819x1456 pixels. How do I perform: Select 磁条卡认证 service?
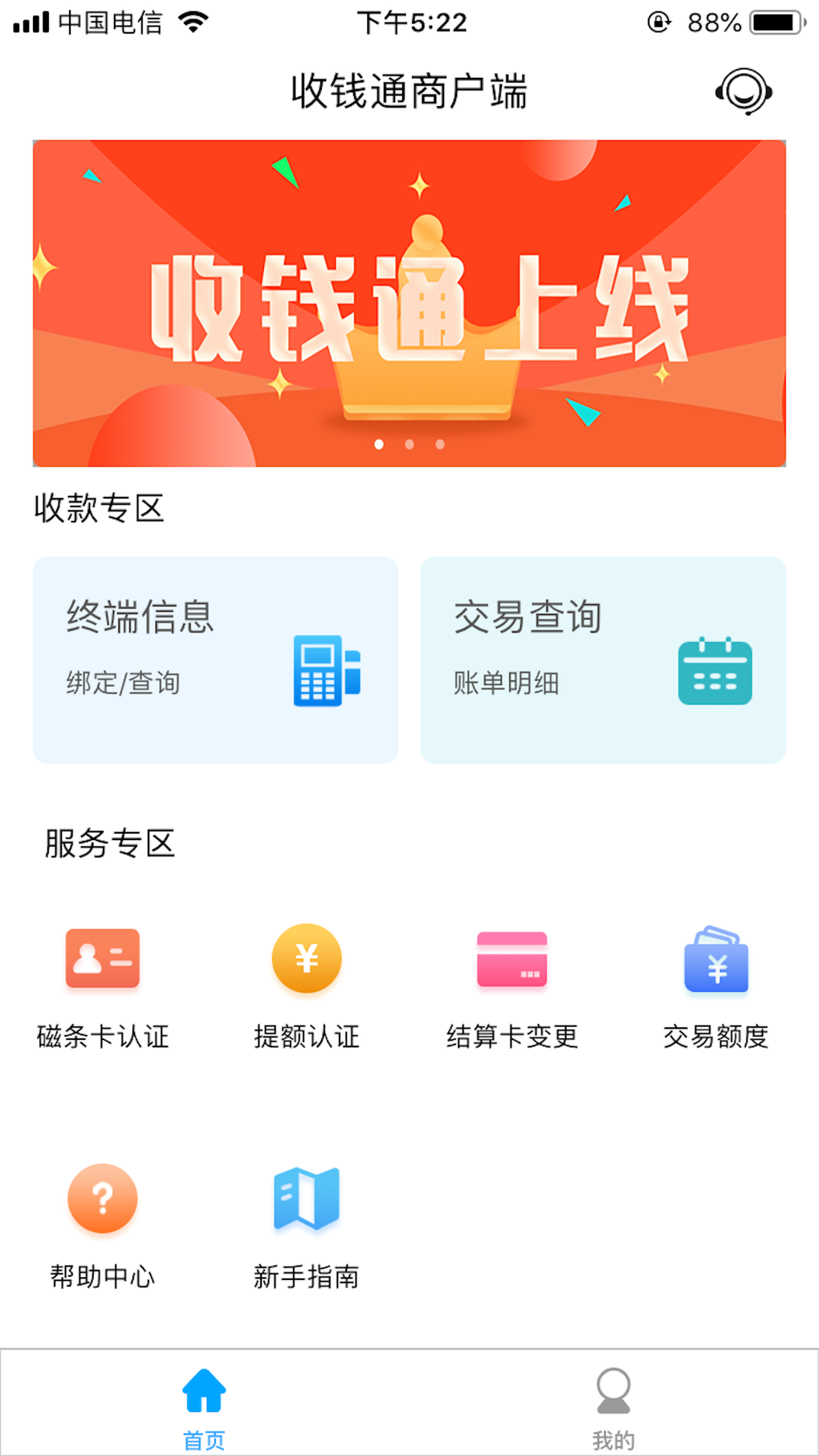coord(103,985)
